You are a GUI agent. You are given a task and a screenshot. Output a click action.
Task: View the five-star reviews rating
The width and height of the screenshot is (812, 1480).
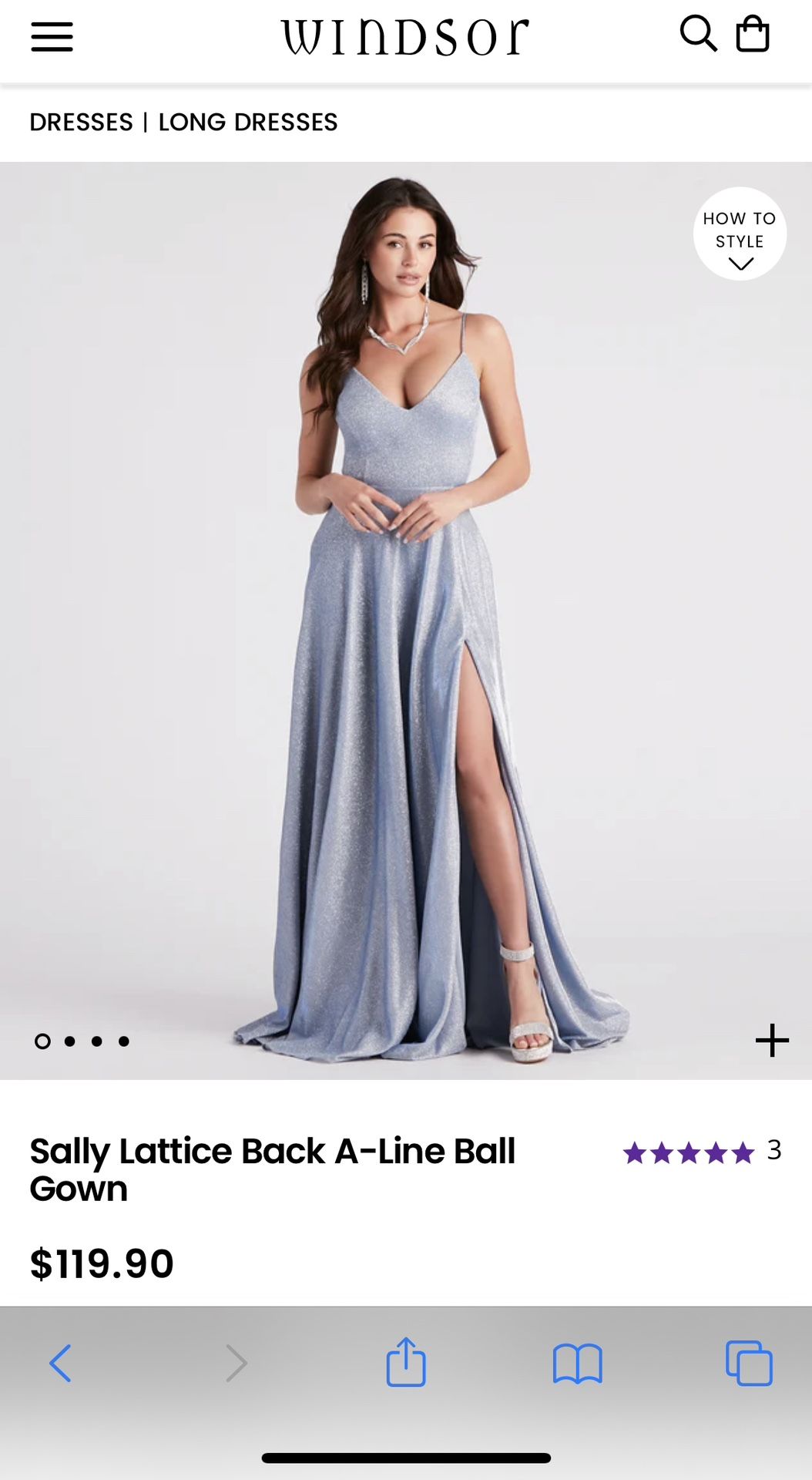688,1153
